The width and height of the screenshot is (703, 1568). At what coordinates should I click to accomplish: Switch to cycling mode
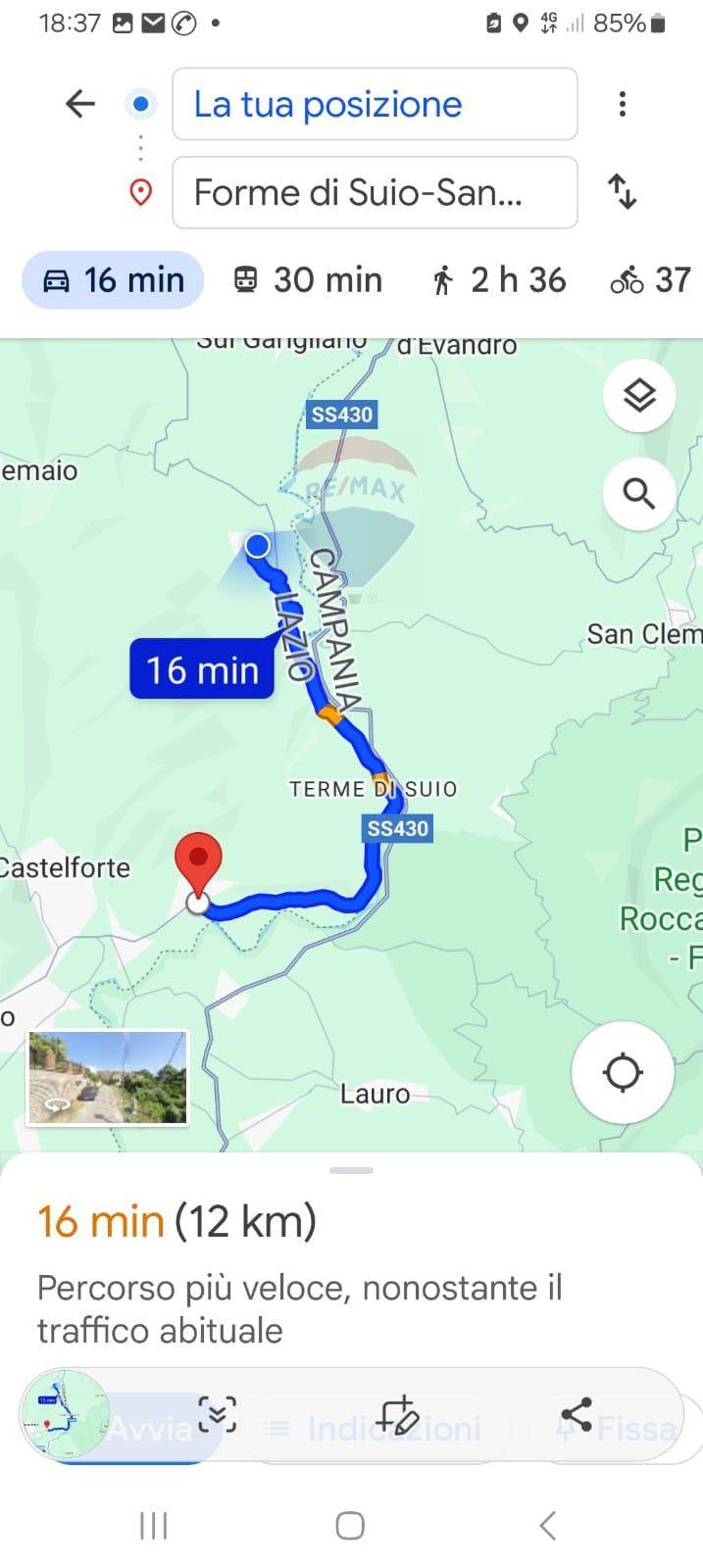(x=650, y=280)
